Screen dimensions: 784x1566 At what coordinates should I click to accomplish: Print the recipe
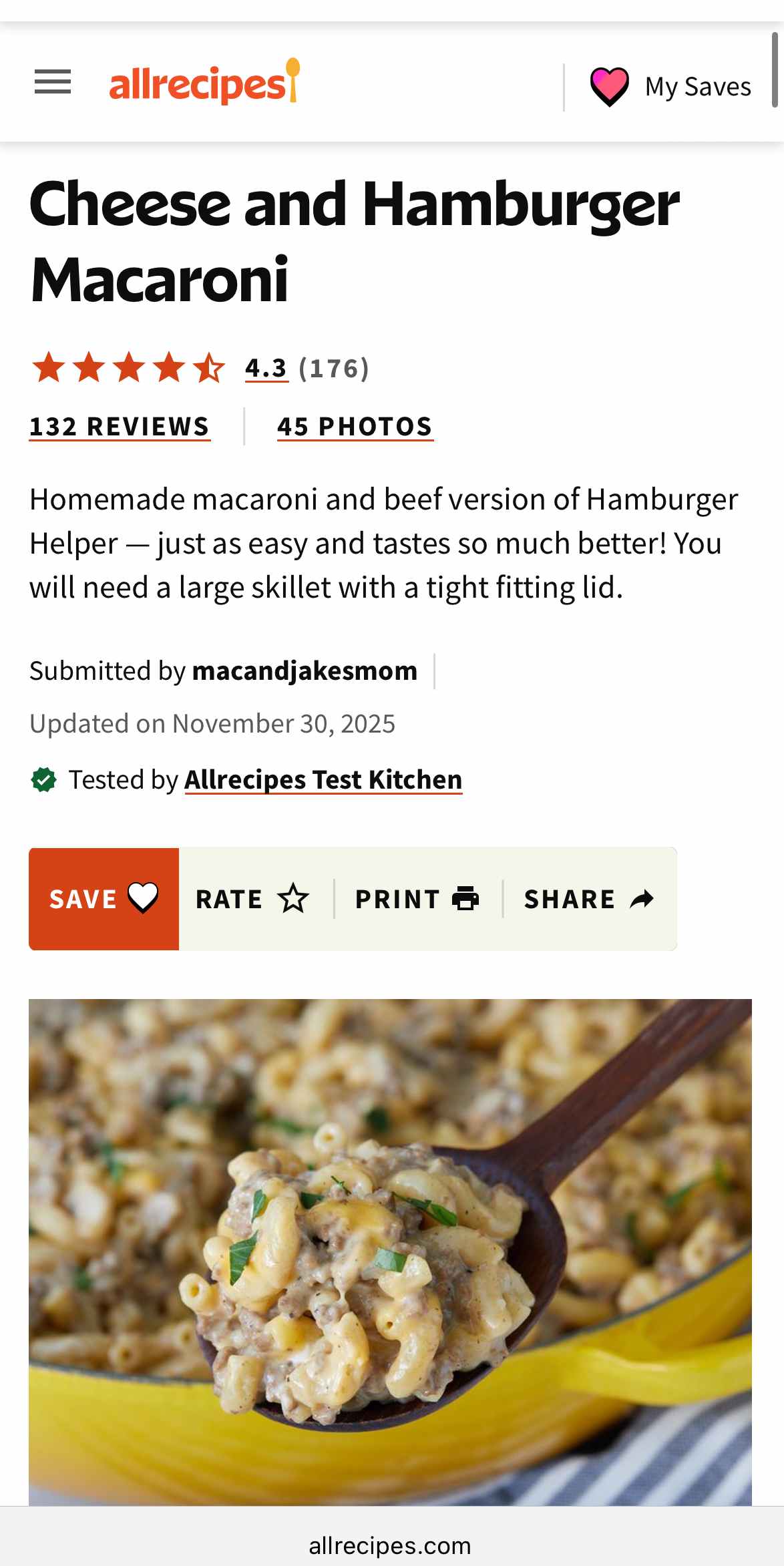pyautogui.click(x=417, y=899)
